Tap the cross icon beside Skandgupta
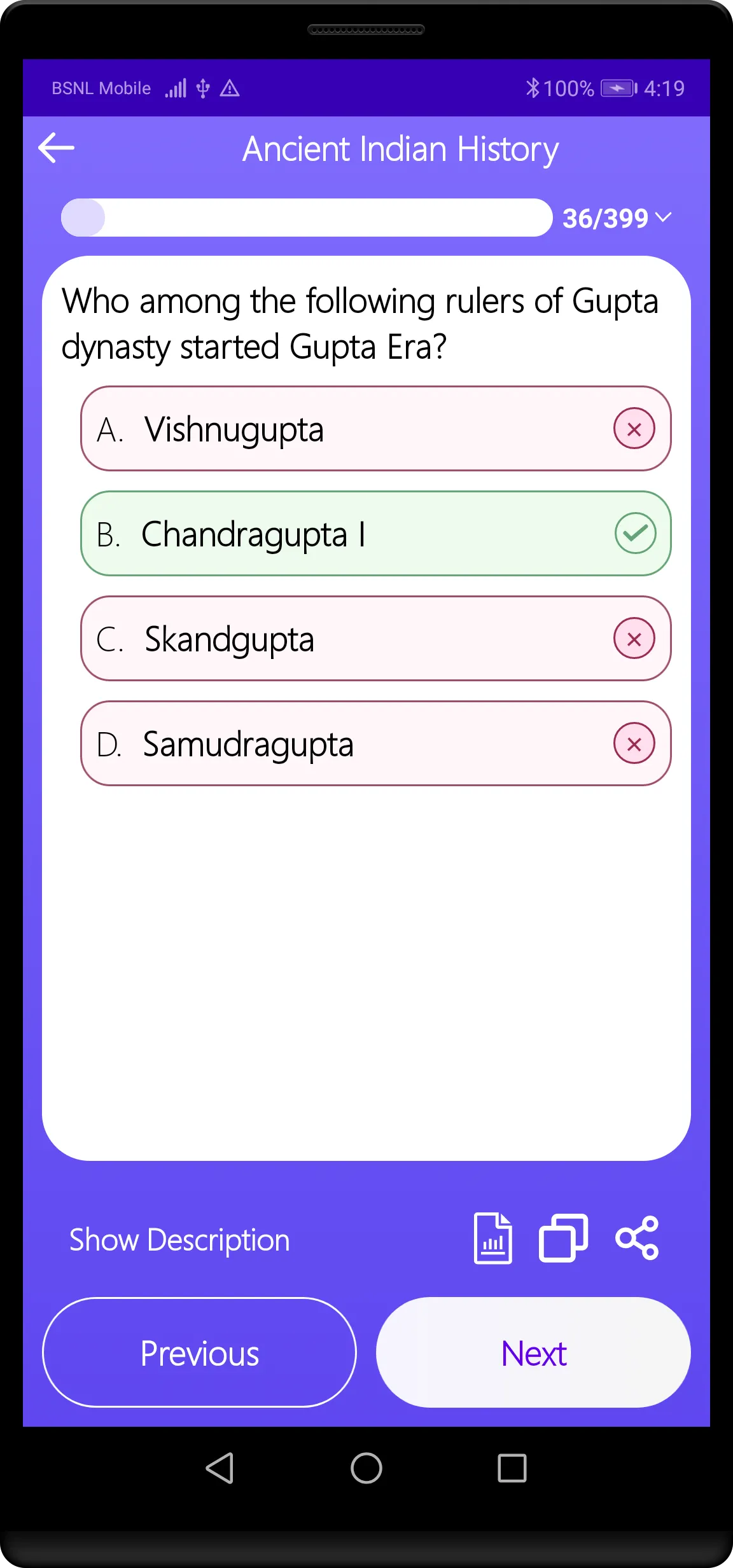Viewport: 733px width, 1568px height. coord(634,639)
